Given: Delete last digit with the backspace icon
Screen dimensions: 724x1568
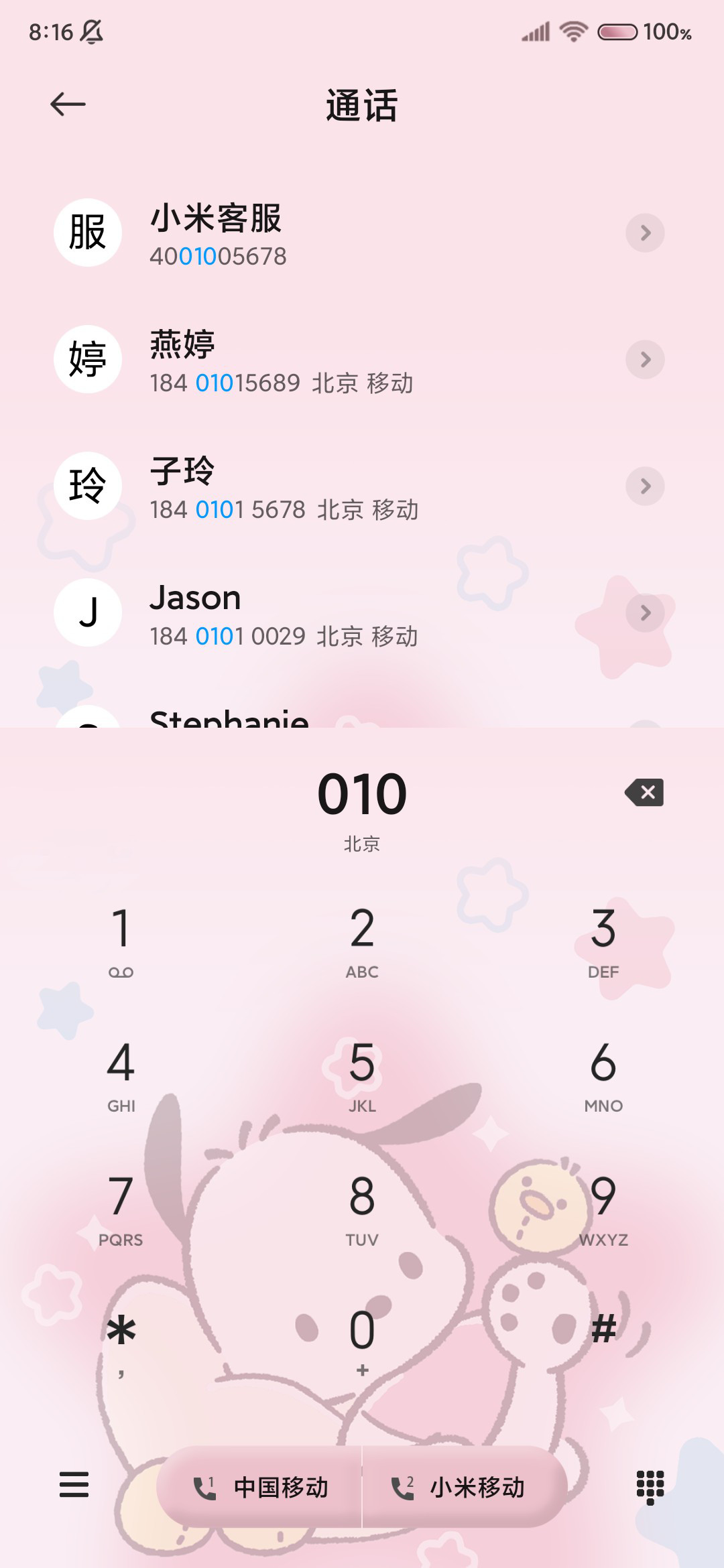Looking at the screenshot, I should pos(644,792).
